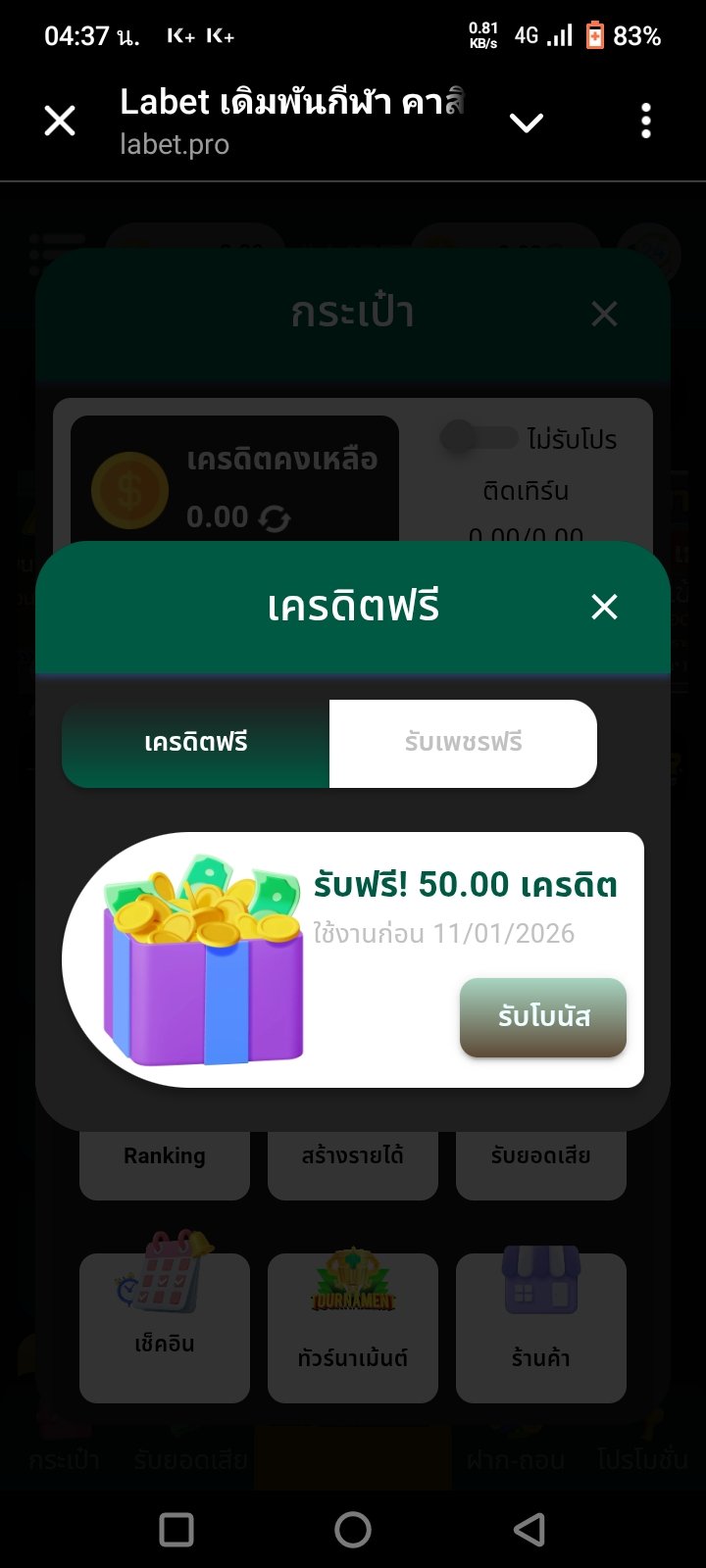
Task: Expand the page title dropdown chevron
Action: [x=527, y=122]
